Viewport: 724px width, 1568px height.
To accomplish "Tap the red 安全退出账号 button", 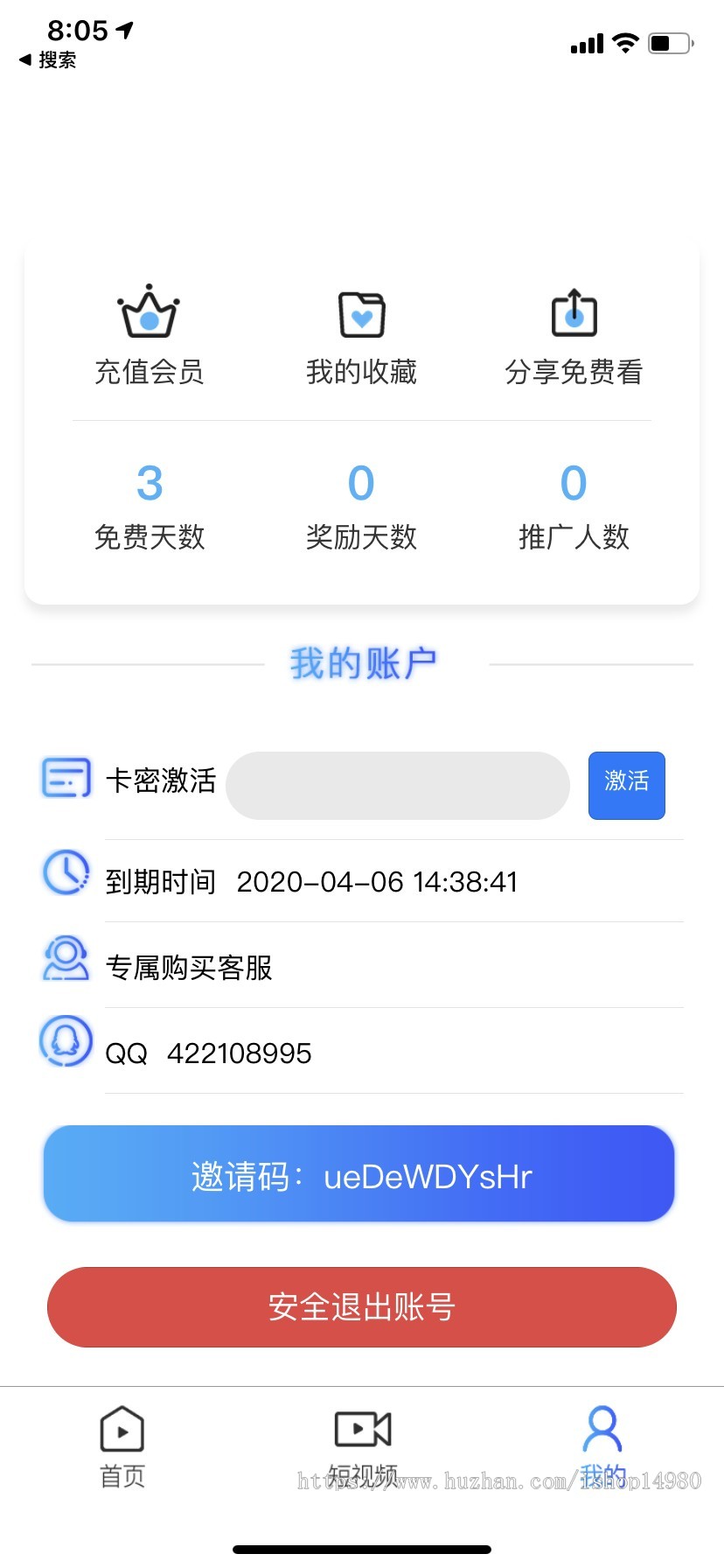I will [x=361, y=1307].
